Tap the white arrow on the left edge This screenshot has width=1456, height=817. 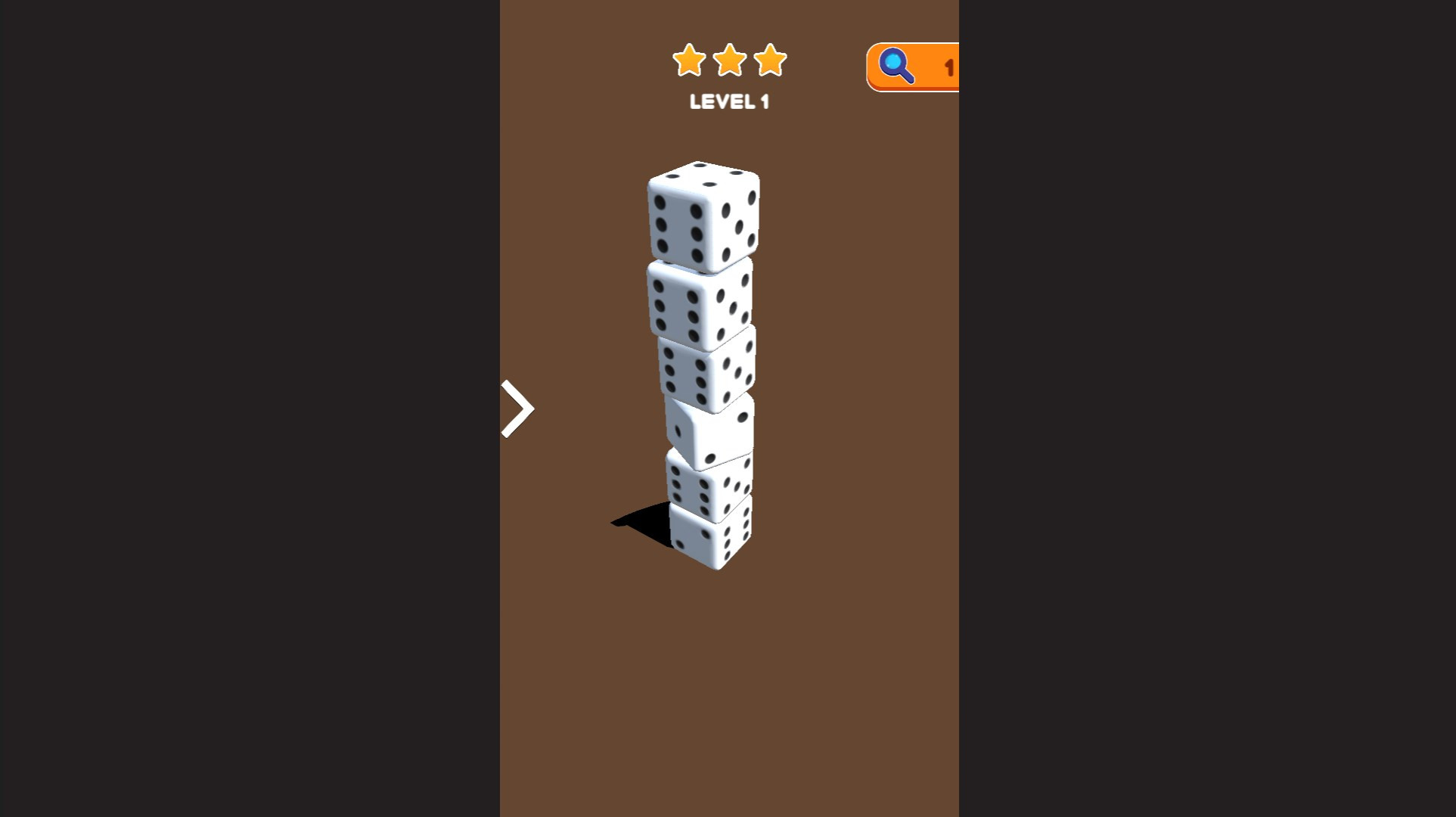click(x=518, y=408)
